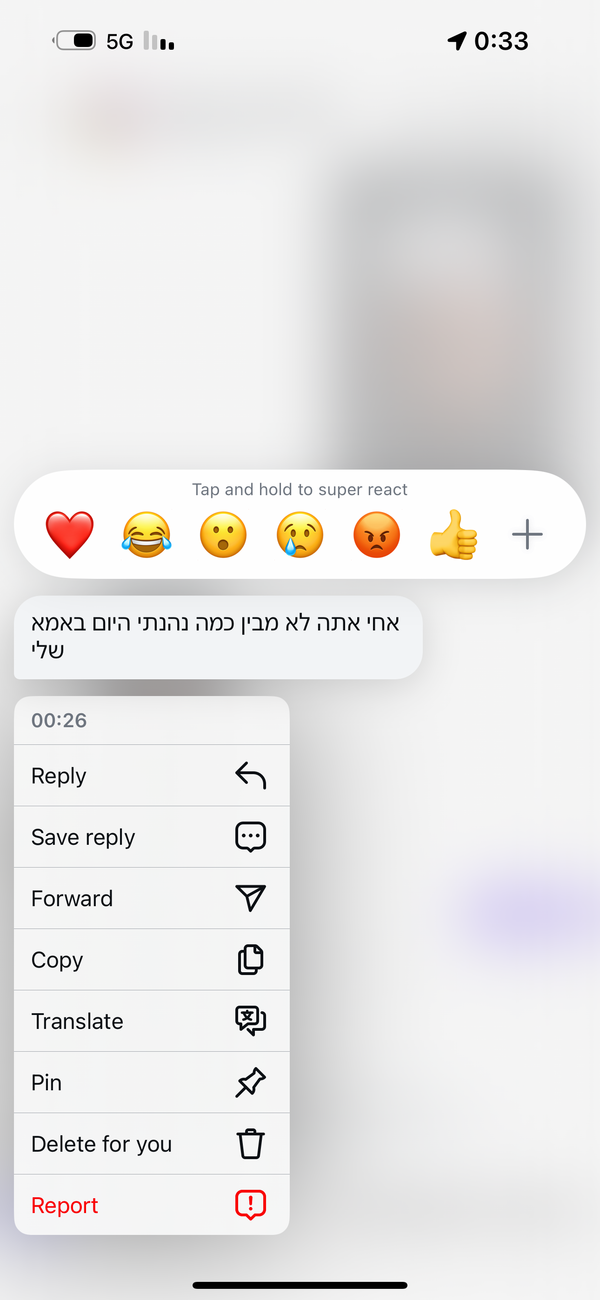Image resolution: width=600 pixels, height=1300 pixels.
Task: Forward this message
Action: point(151,898)
